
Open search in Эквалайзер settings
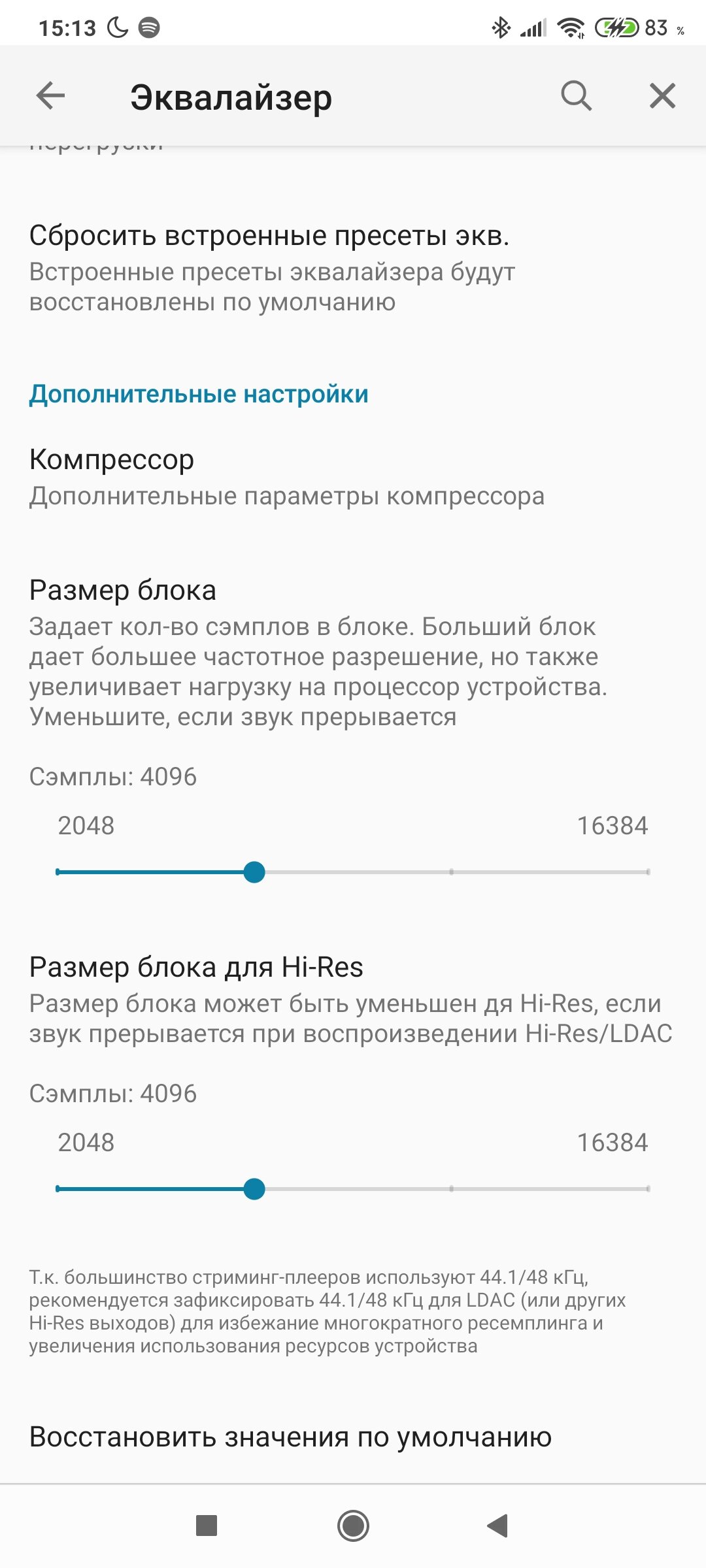pyautogui.click(x=576, y=96)
